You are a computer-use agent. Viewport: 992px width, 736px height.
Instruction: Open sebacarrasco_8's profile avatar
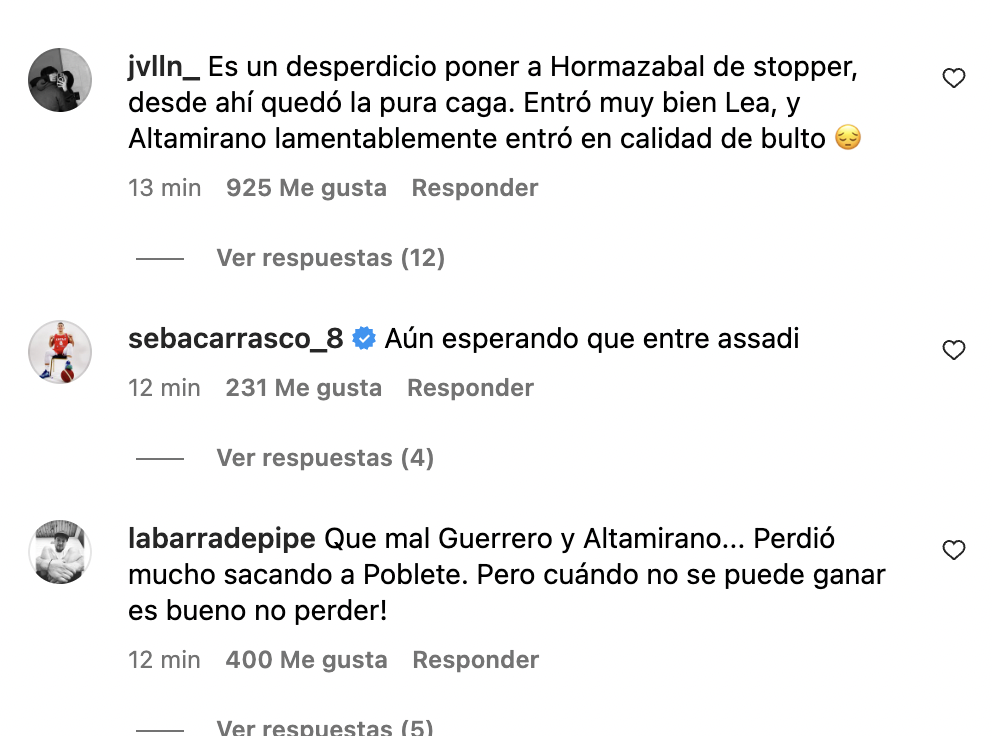coord(60,352)
